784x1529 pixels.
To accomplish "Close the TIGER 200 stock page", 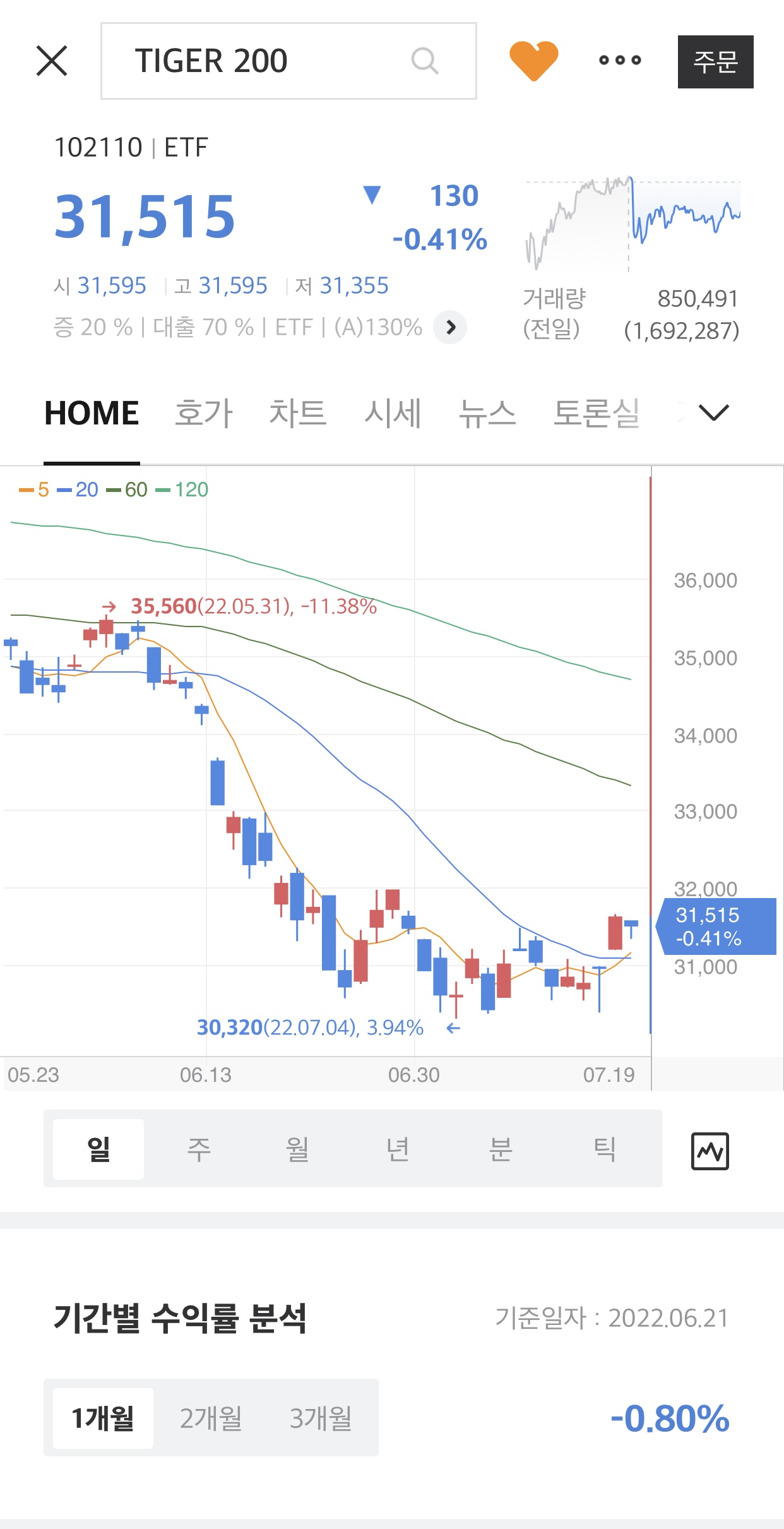I will pos(52,61).
